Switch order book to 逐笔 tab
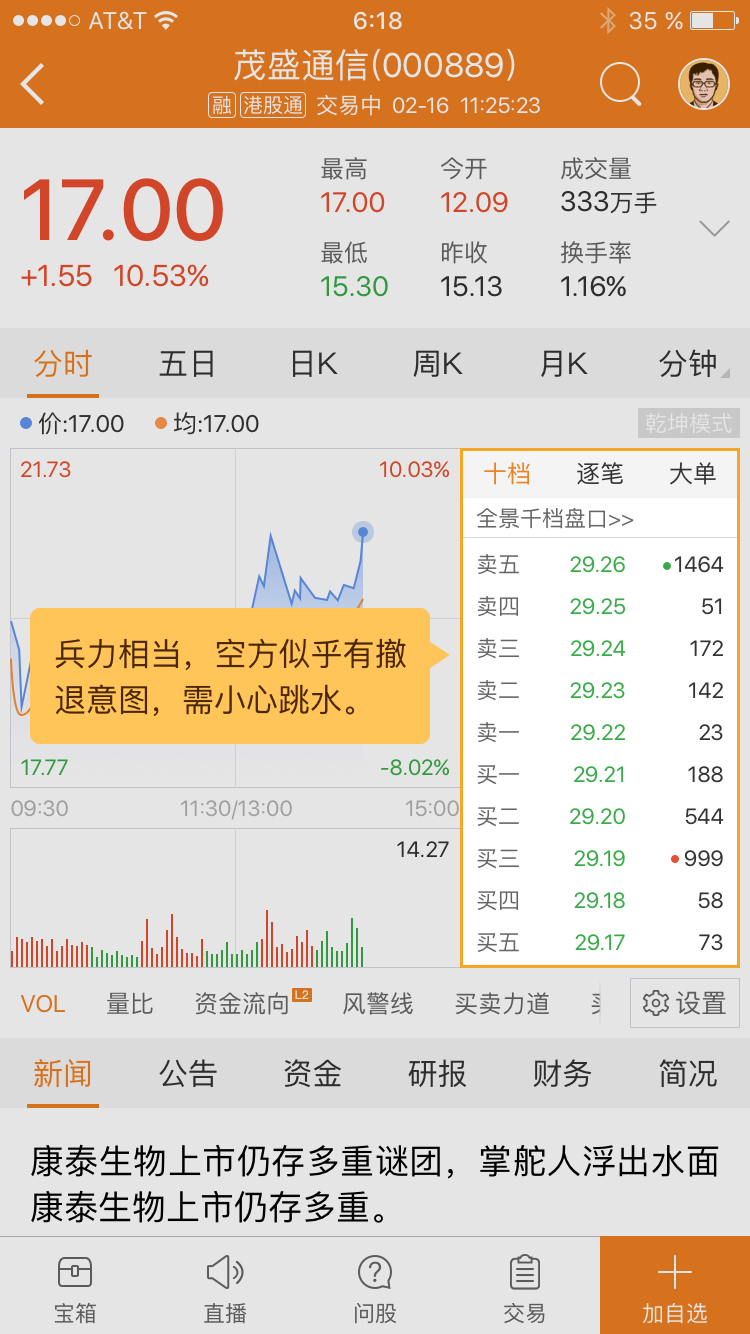Image resolution: width=750 pixels, height=1334 pixels. [600, 474]
